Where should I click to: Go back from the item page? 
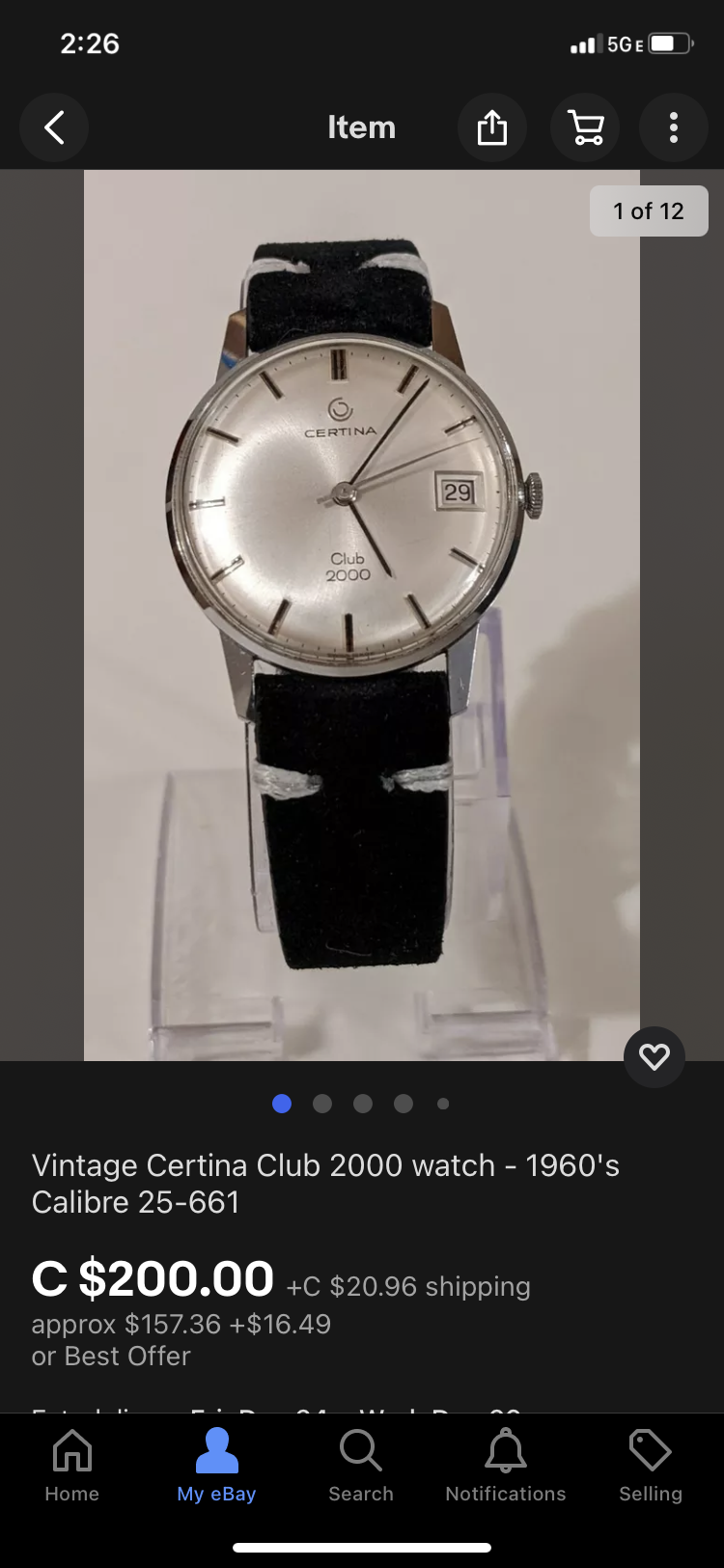point(54,127)
